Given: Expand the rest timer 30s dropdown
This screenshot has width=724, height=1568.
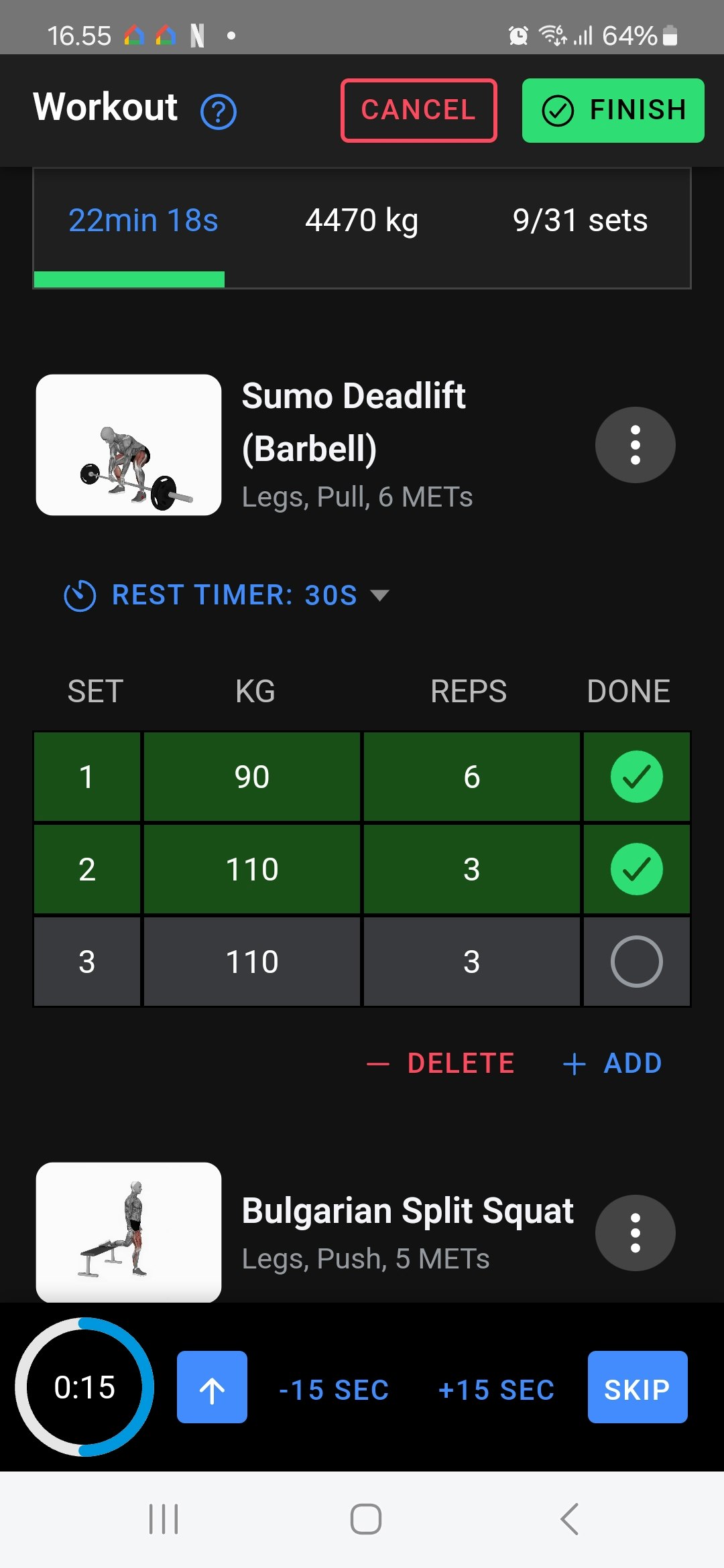Looking at the screenshot, I should point(227,595).
